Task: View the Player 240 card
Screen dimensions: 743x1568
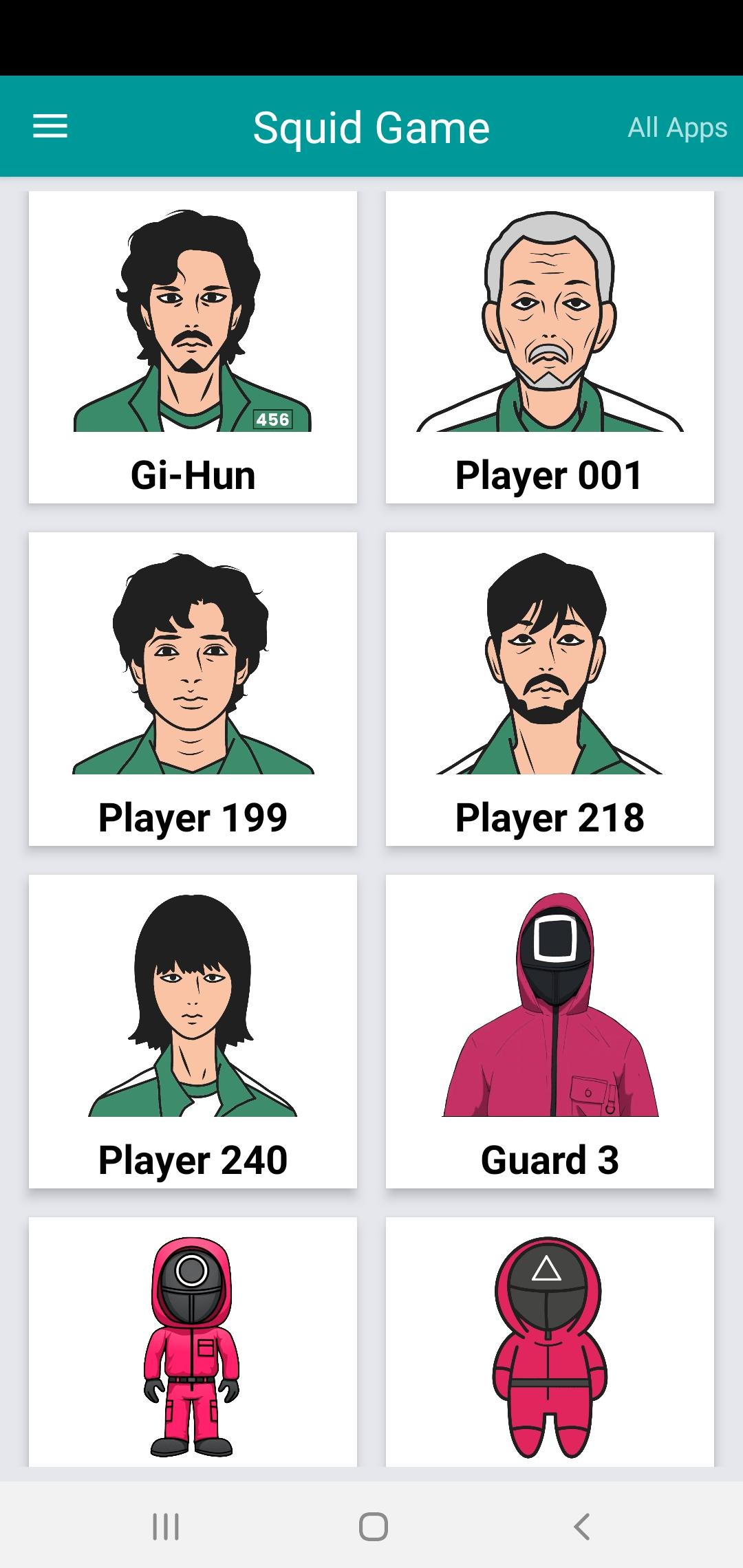Action: tap(193, 1031)
